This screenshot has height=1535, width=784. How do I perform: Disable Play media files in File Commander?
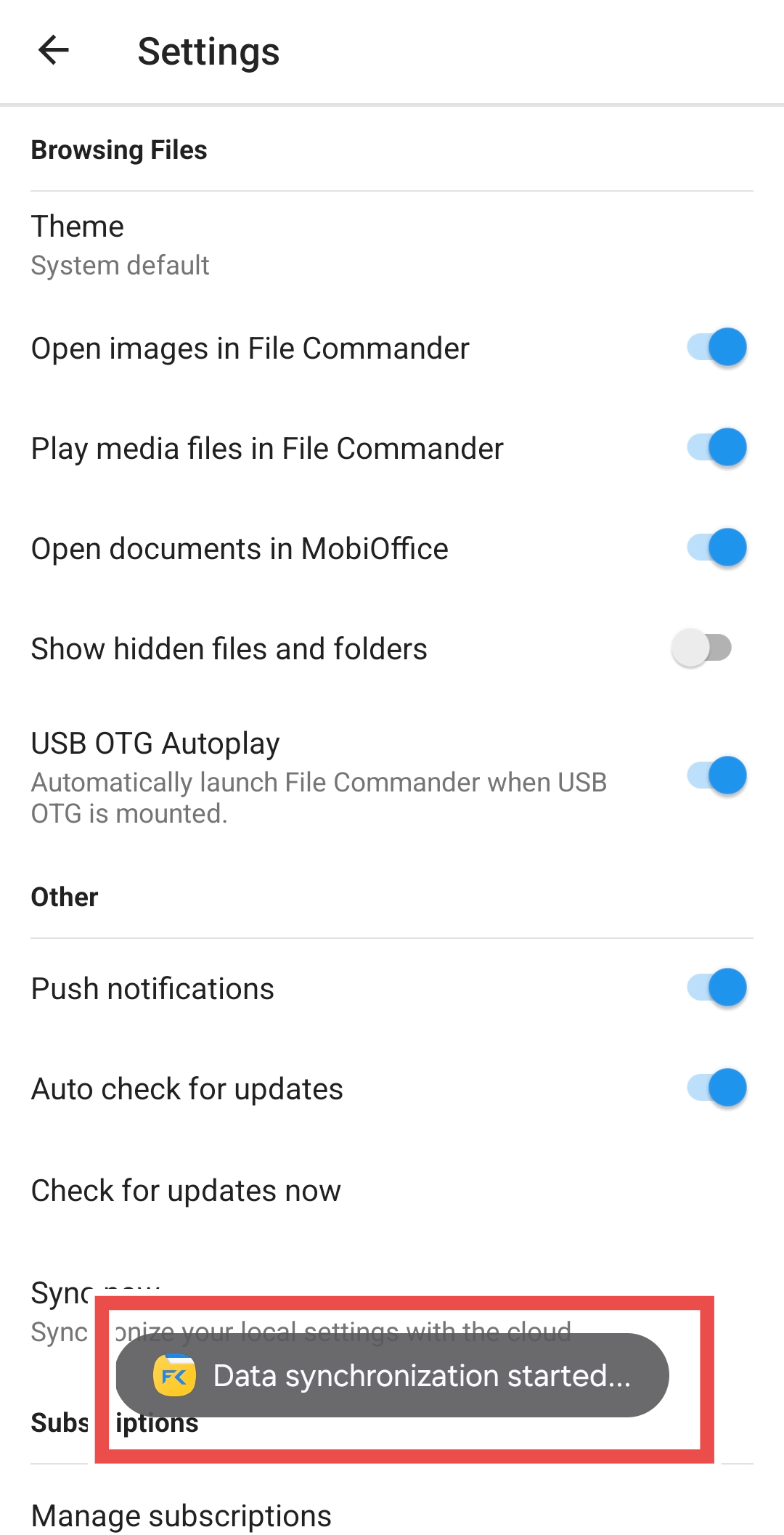pyautogui.click(x=716, y=448)
